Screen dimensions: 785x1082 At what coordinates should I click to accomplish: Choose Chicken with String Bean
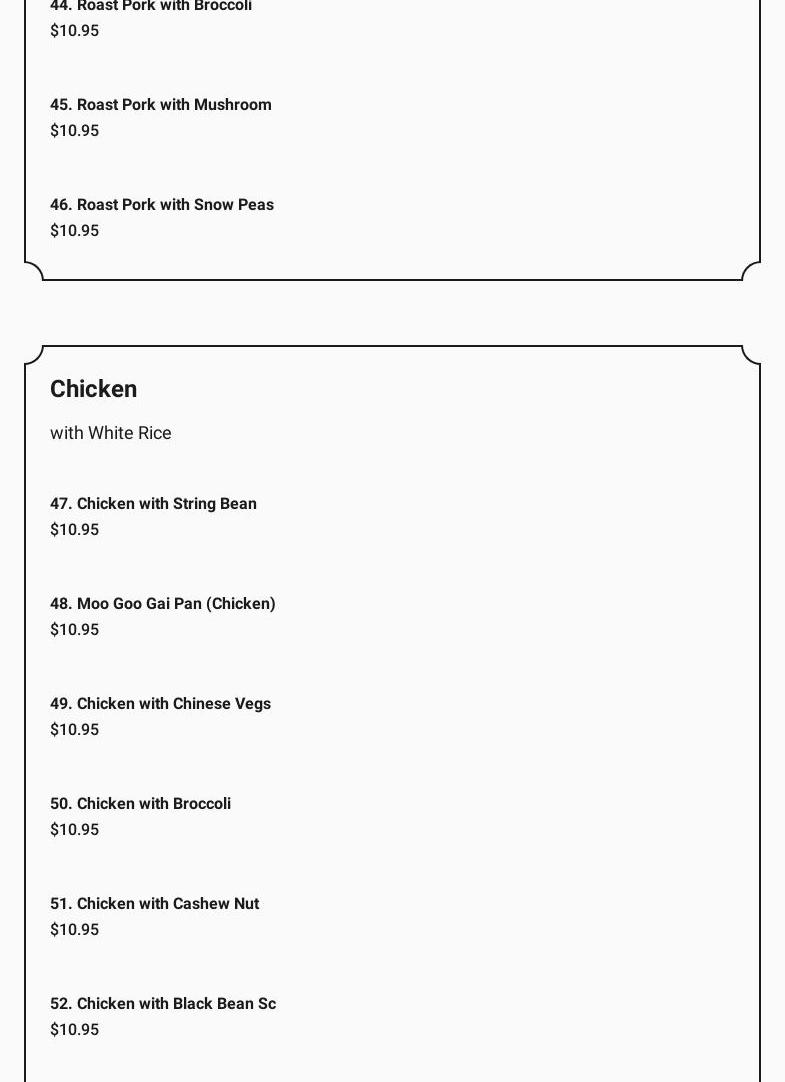(153, 504)
